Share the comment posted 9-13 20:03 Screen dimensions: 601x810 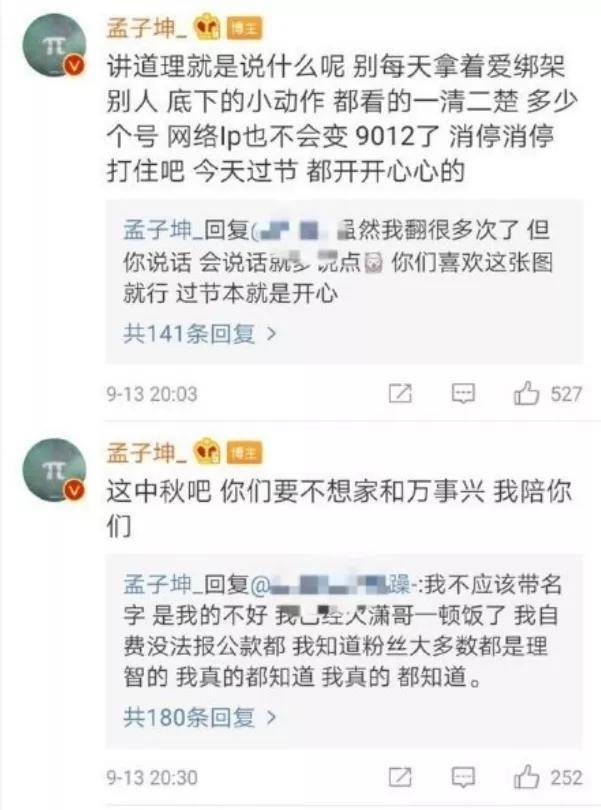pyautogui.click(x=402, y=394)
